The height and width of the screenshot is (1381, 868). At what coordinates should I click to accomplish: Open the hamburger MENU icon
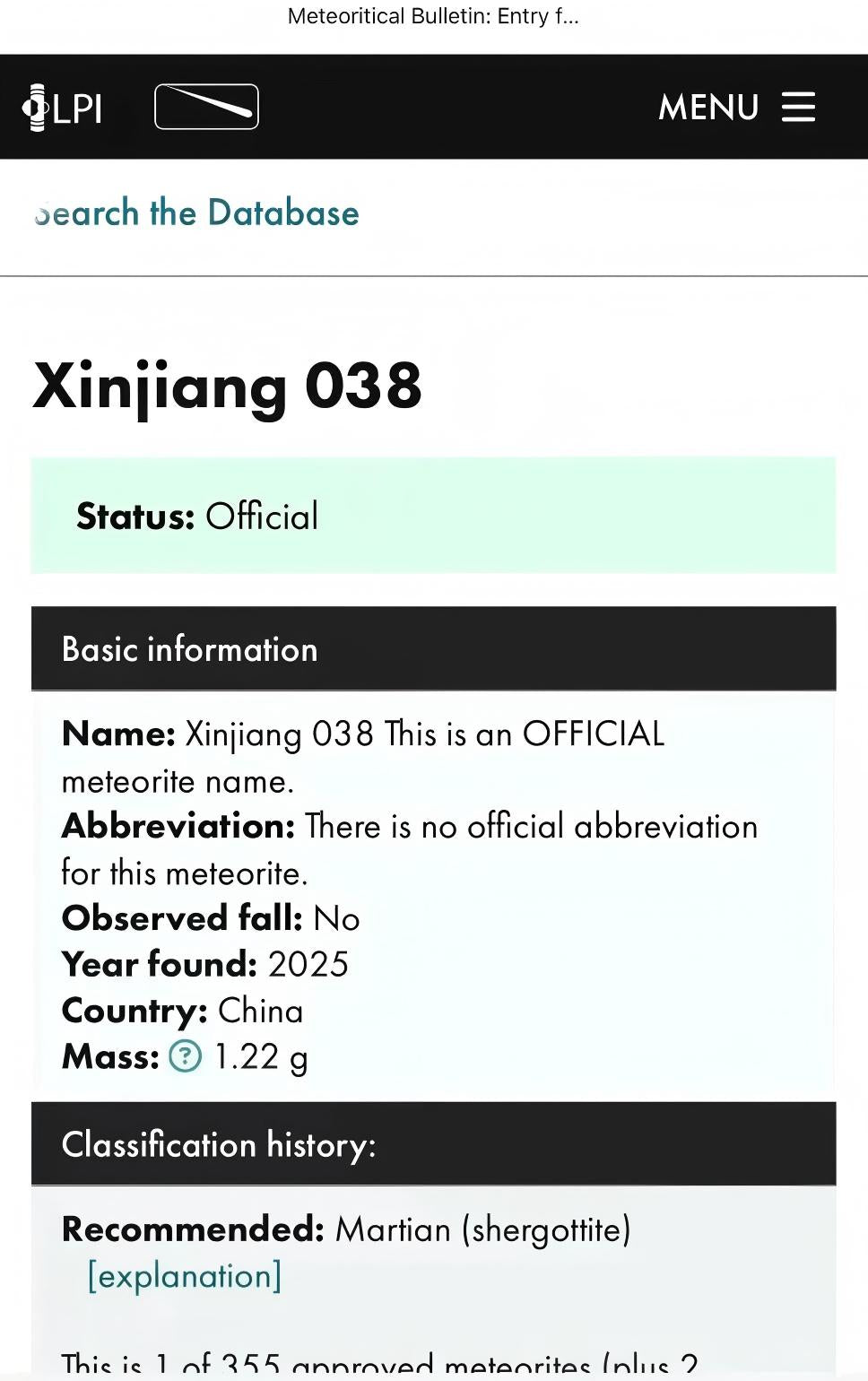796,107
